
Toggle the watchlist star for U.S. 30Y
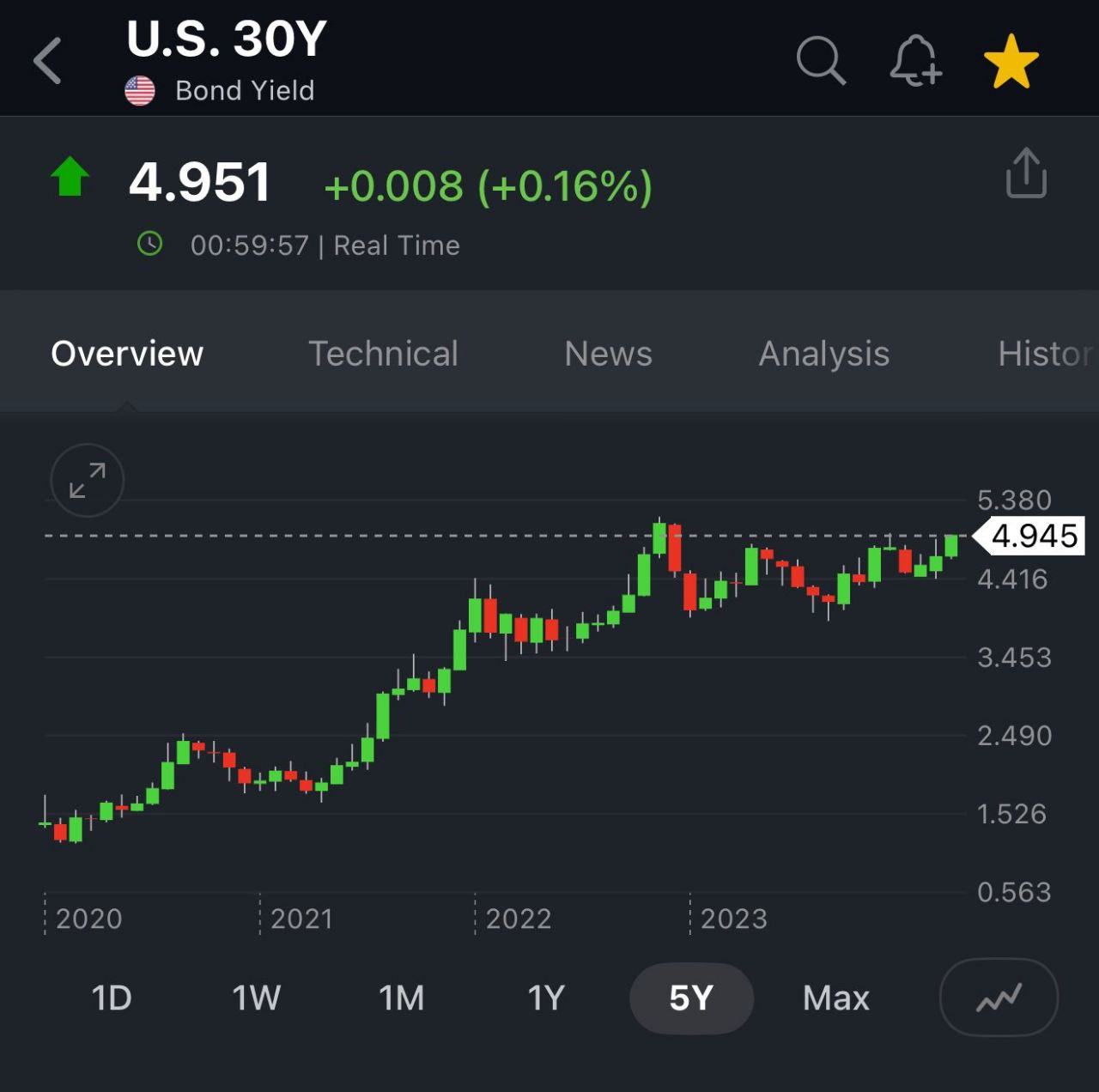(x=1011, y=61)
